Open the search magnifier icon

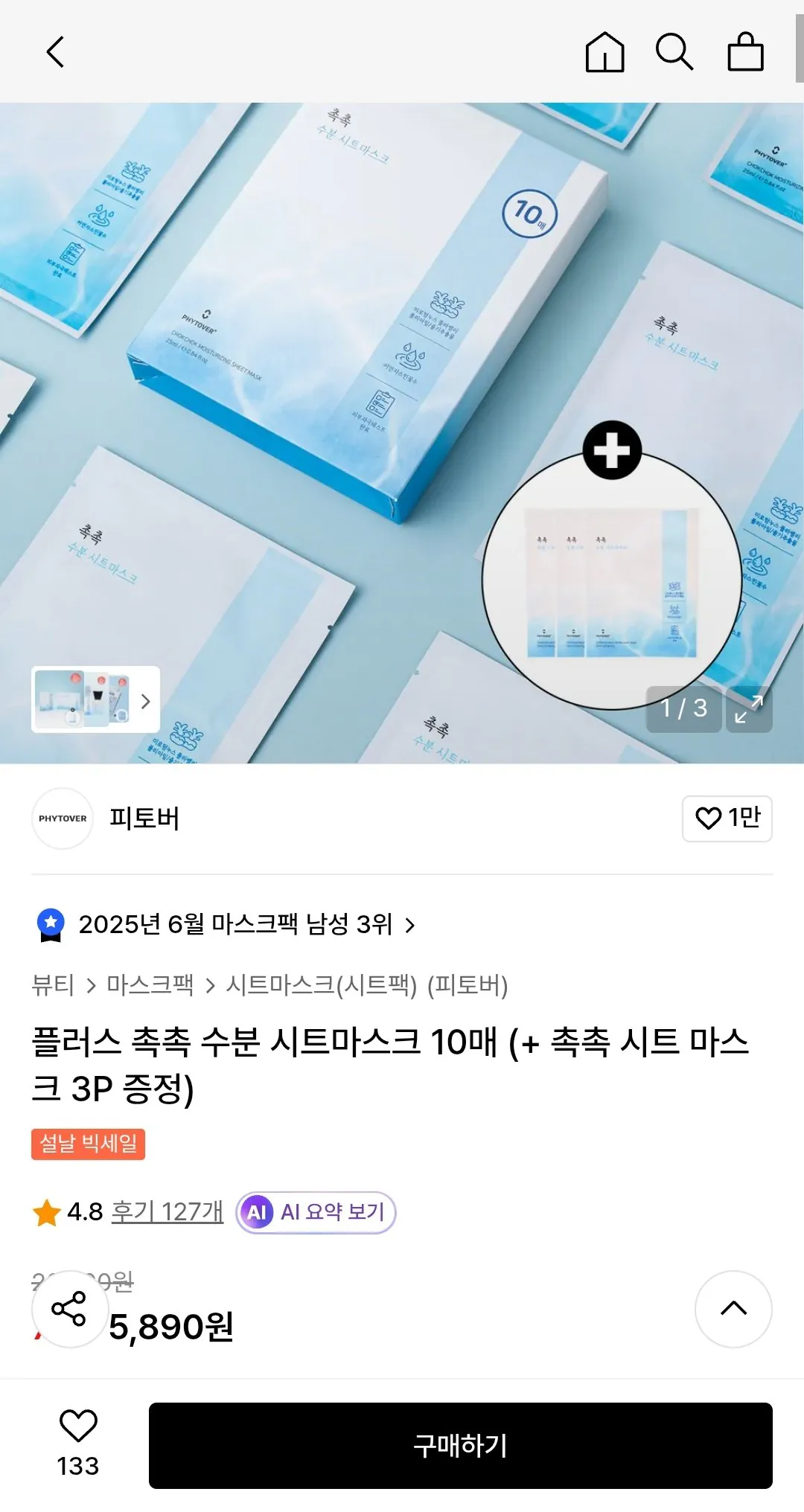[674, 52]
